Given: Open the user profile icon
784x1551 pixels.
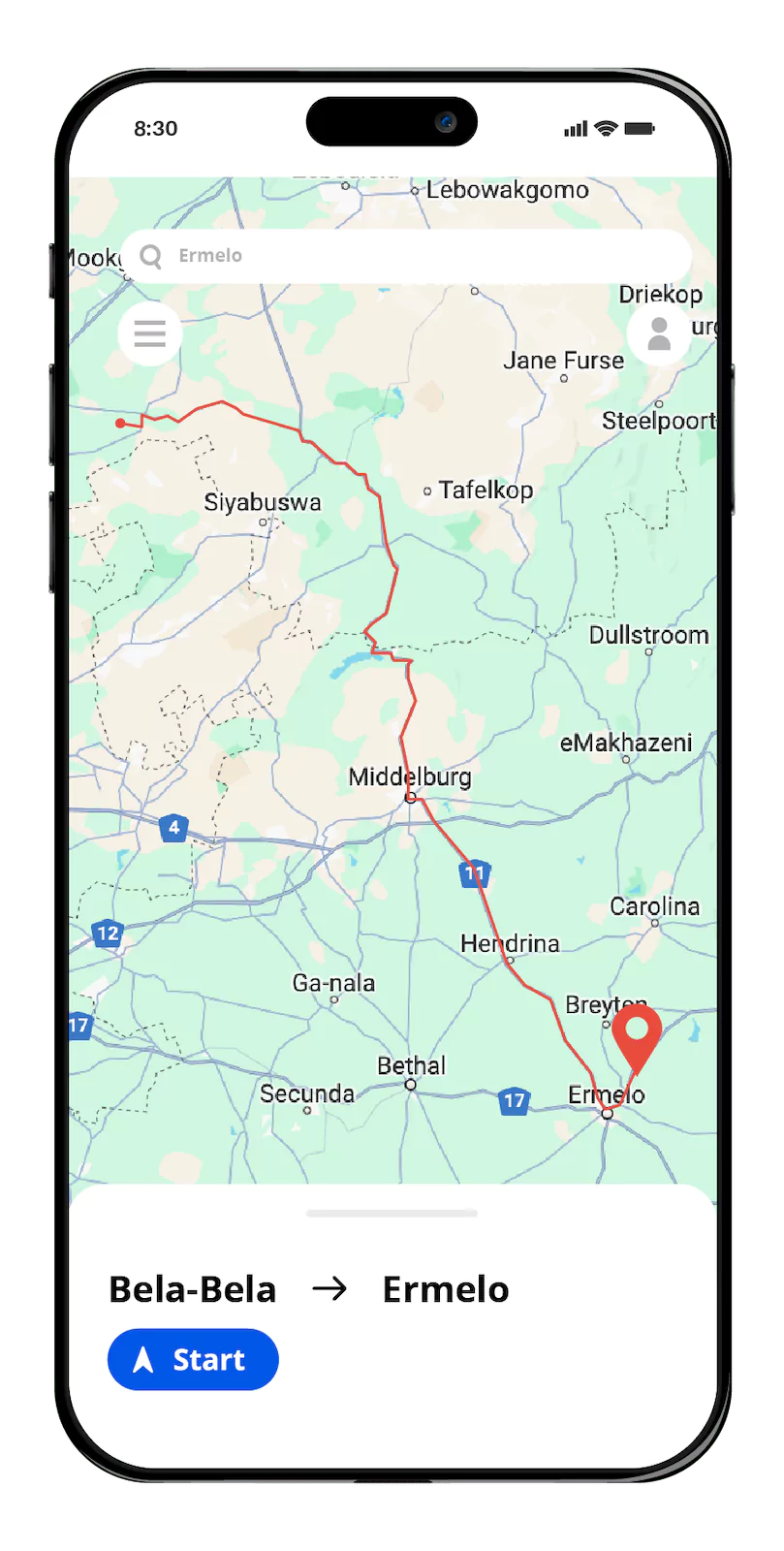Looking at the screenshot, I should pyautogui.click(x=659, y=333).
